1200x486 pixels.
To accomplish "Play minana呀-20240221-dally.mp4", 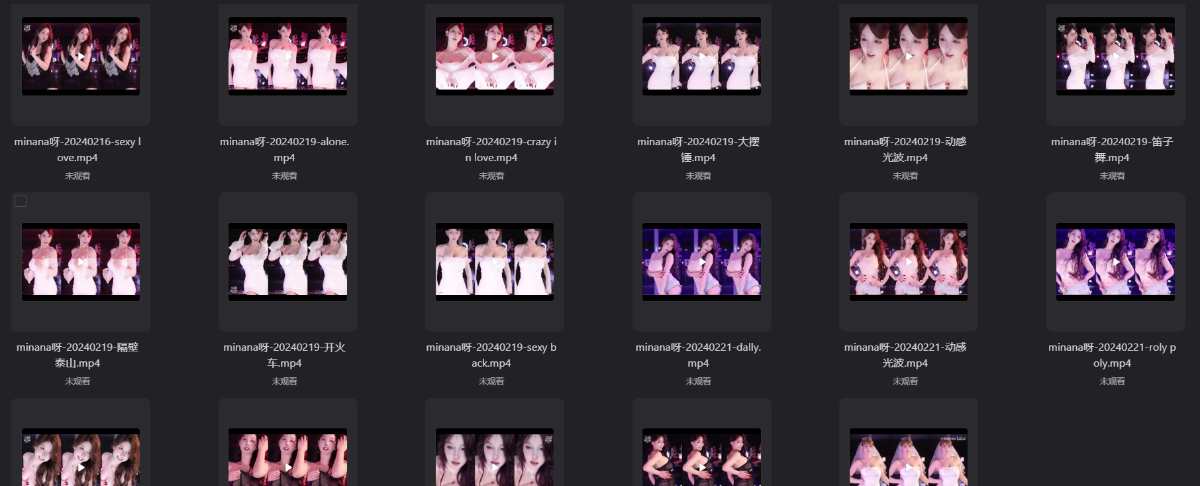I will pyautogui.click(x=701, y=262).
